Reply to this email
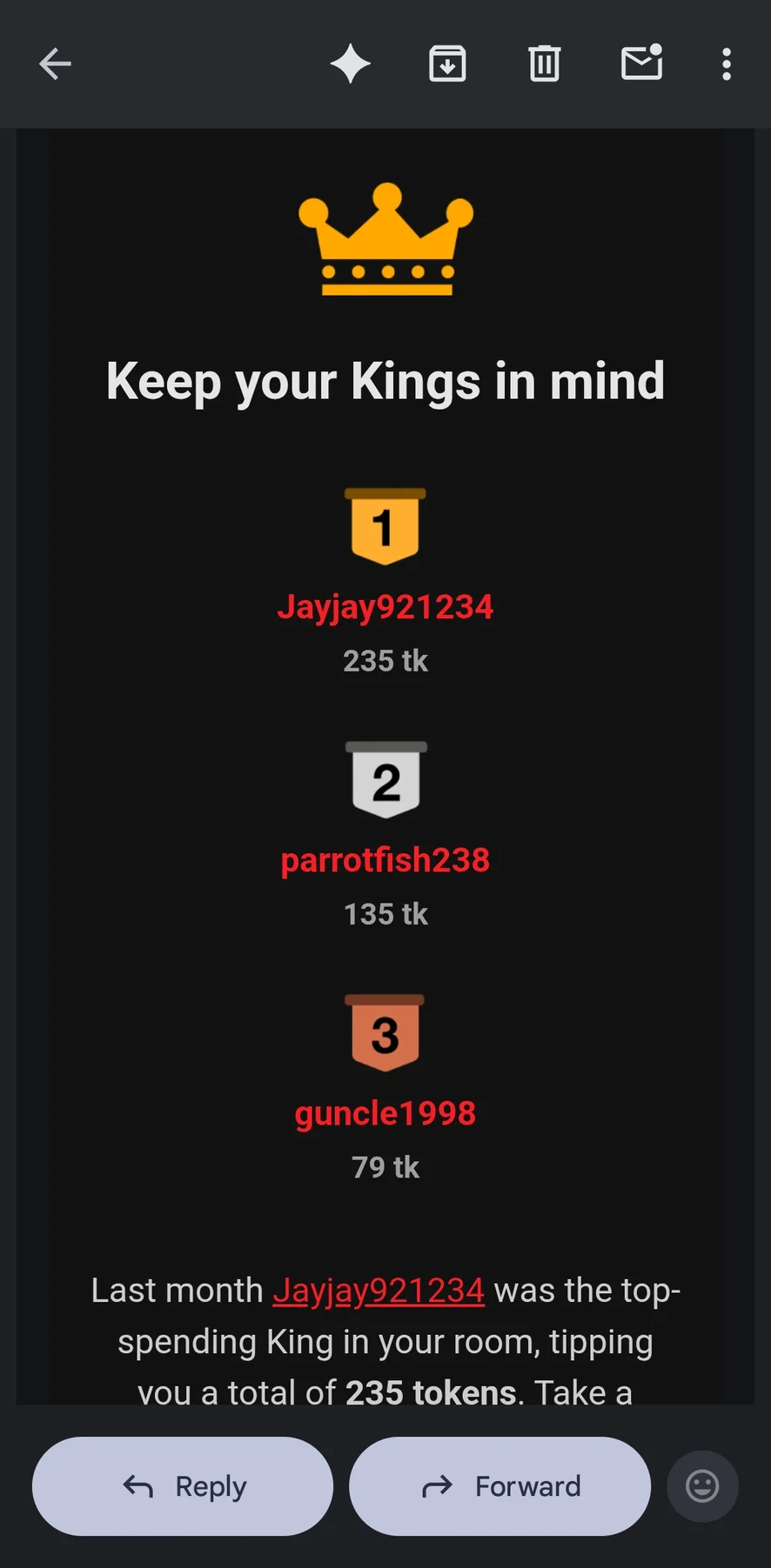The width and height of the screenshot is (771, 1568). pos(183,1486)
